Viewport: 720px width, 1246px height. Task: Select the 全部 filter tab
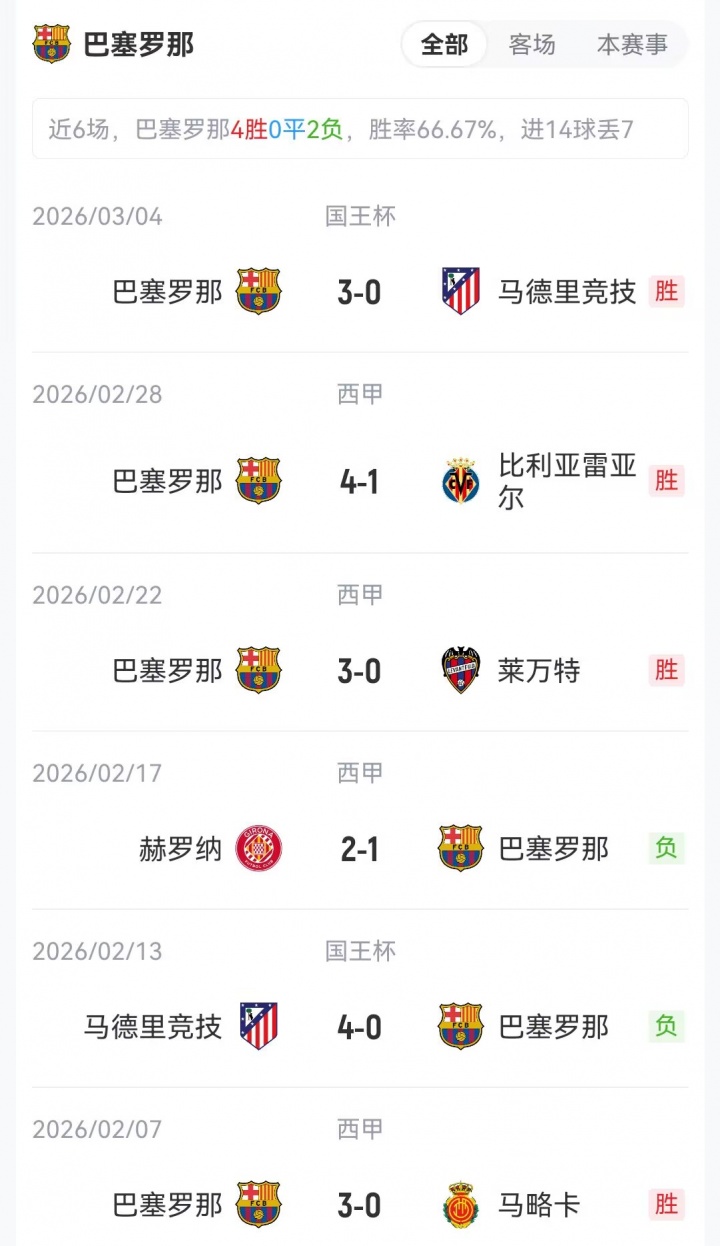click(x=445, y=45)
